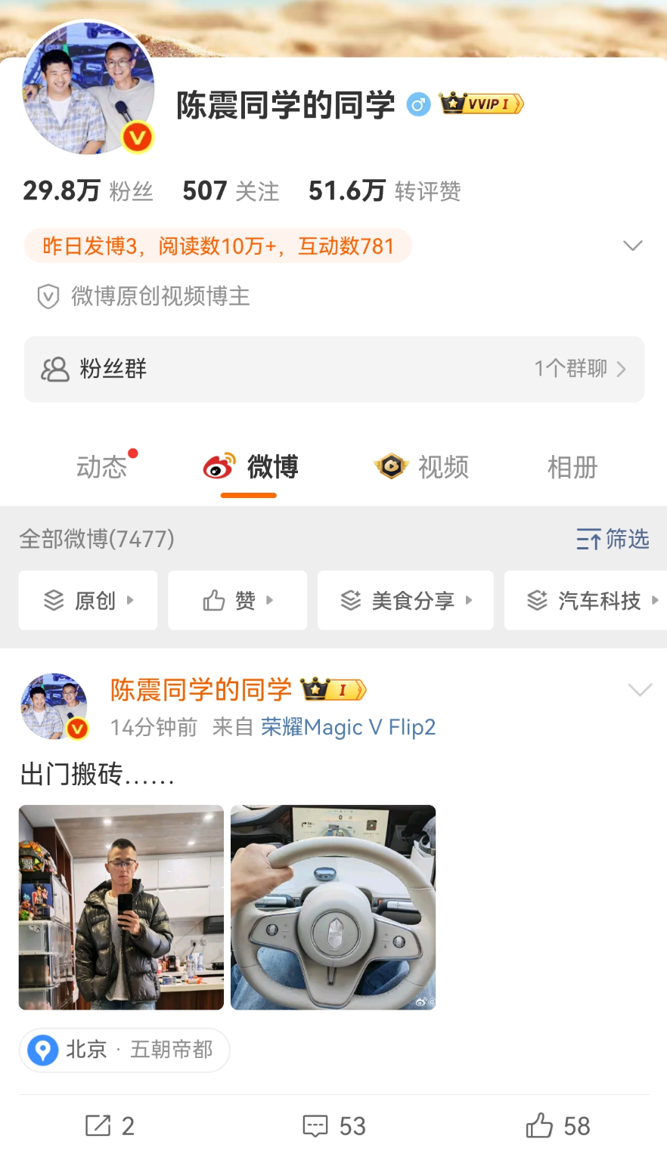View the 507 关注 following list
This screenshot has height=1154, width=667.
[x=230, y=191]
